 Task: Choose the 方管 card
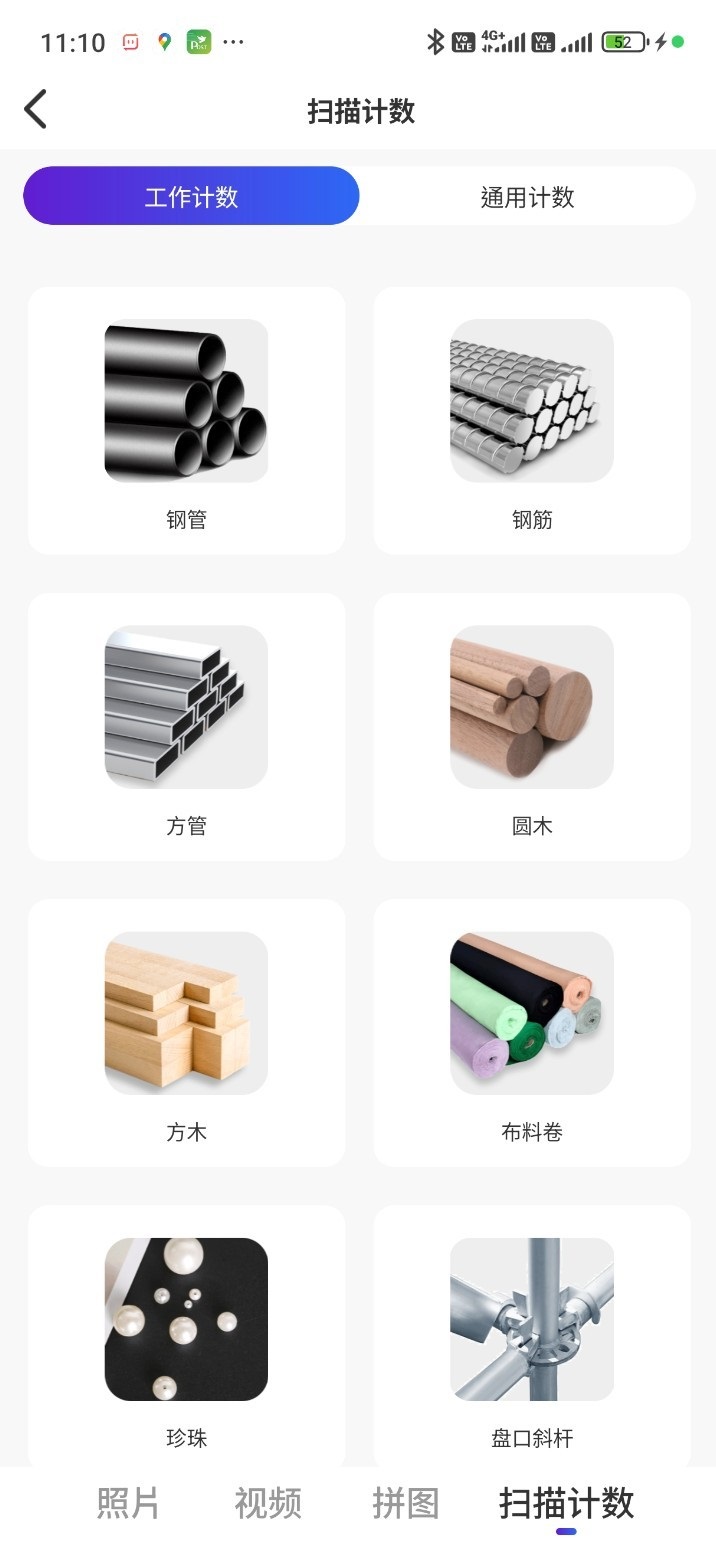coord(186,726)
